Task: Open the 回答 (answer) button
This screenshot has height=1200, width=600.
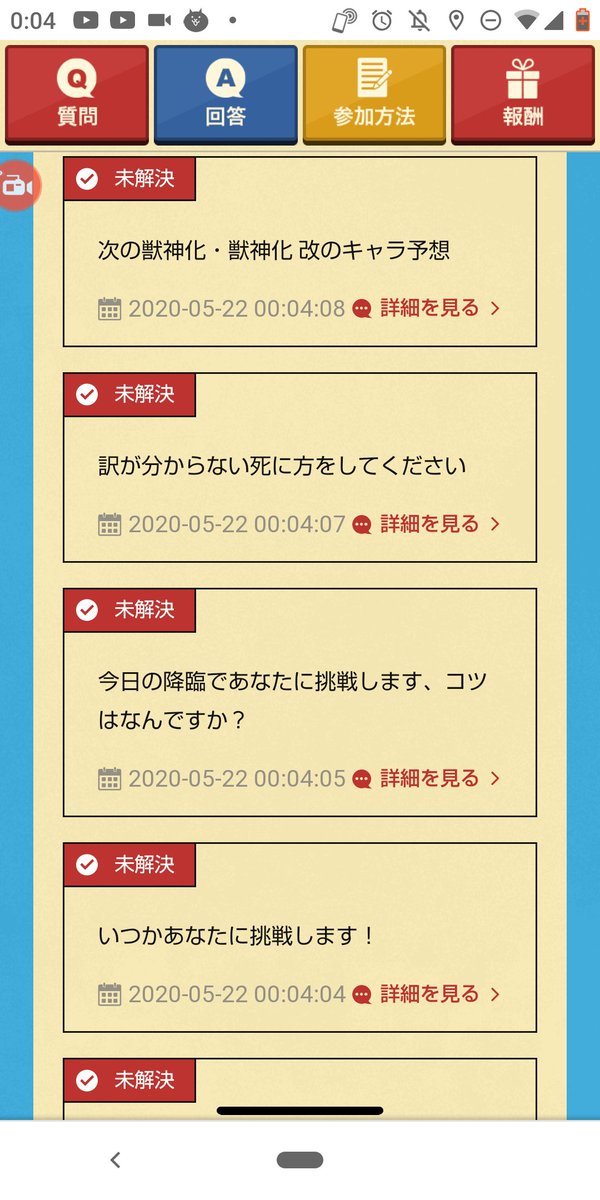Action: click(x=226, y=95)
